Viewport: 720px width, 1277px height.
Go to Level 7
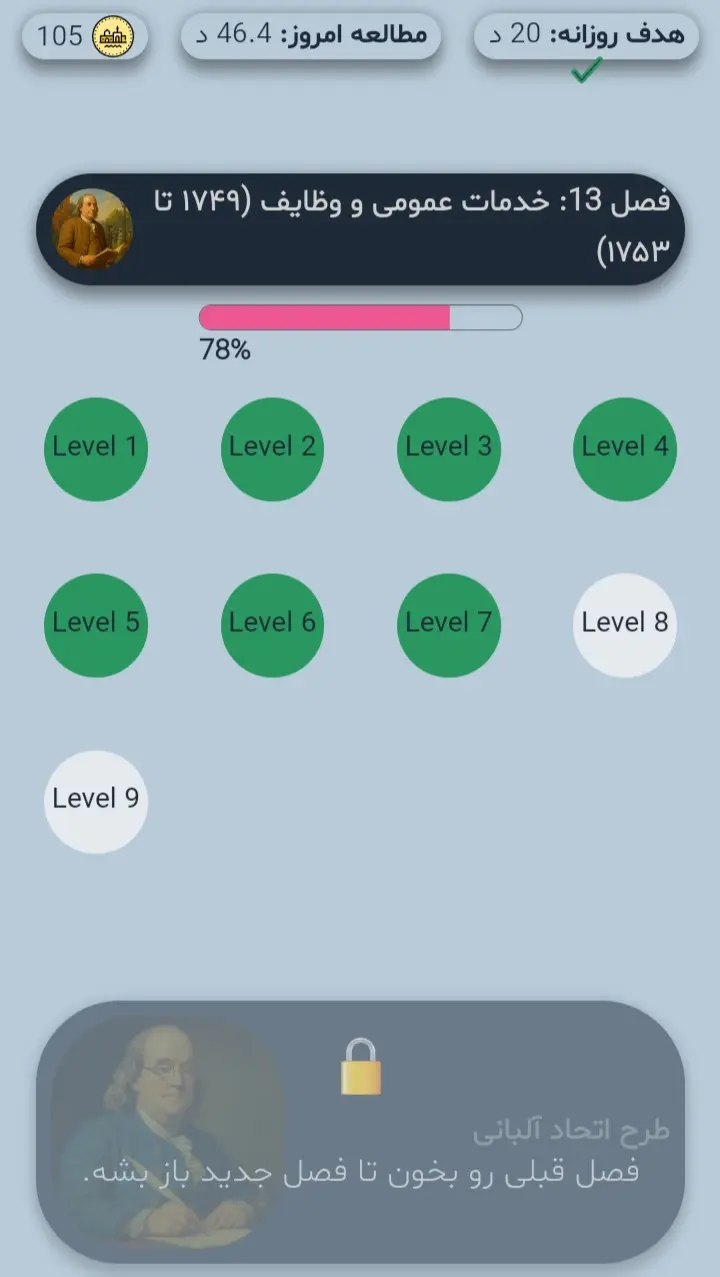(x=448, y=624)
